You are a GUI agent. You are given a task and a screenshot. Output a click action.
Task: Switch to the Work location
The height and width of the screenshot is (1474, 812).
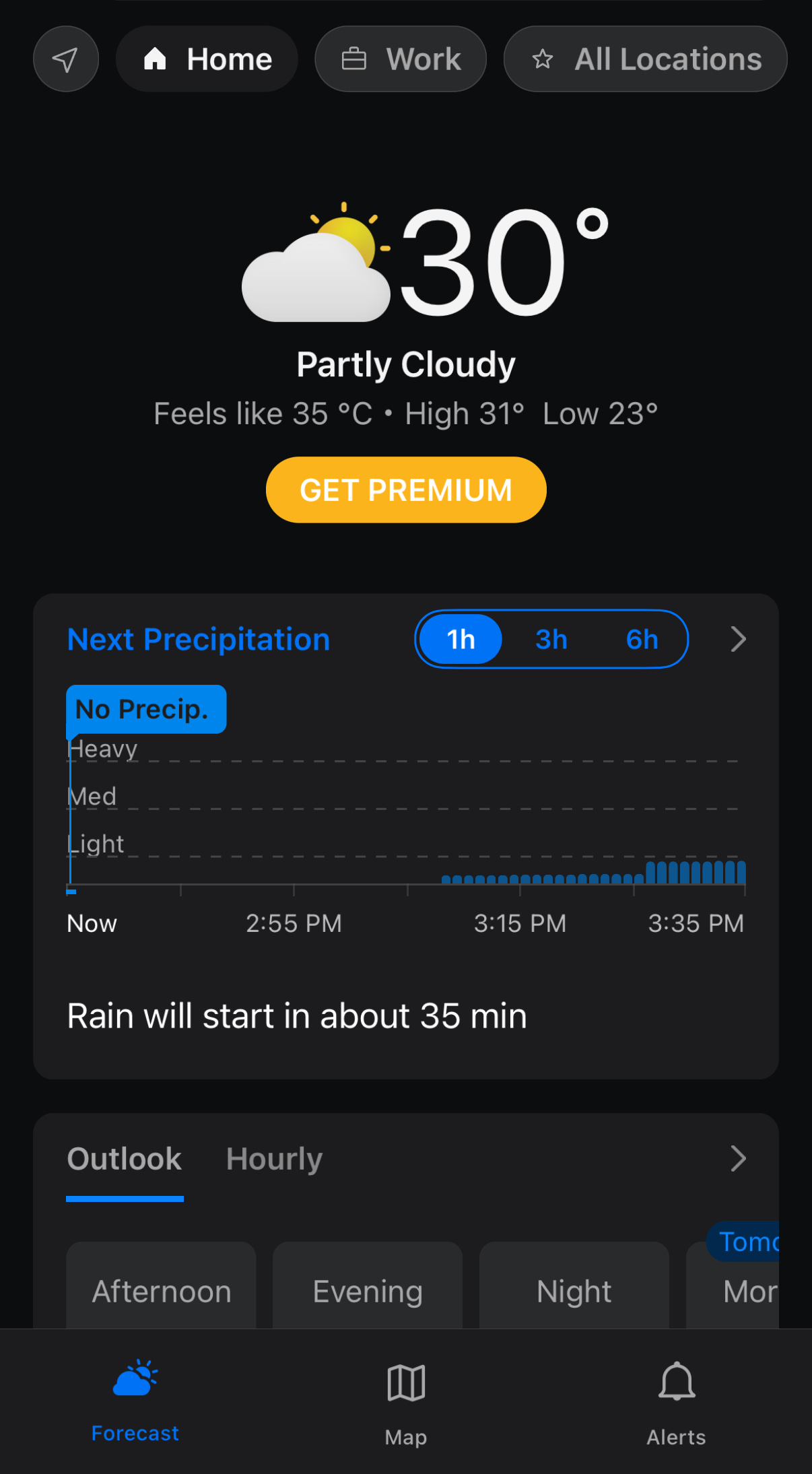pyautogui.click(x=401, y=59)
